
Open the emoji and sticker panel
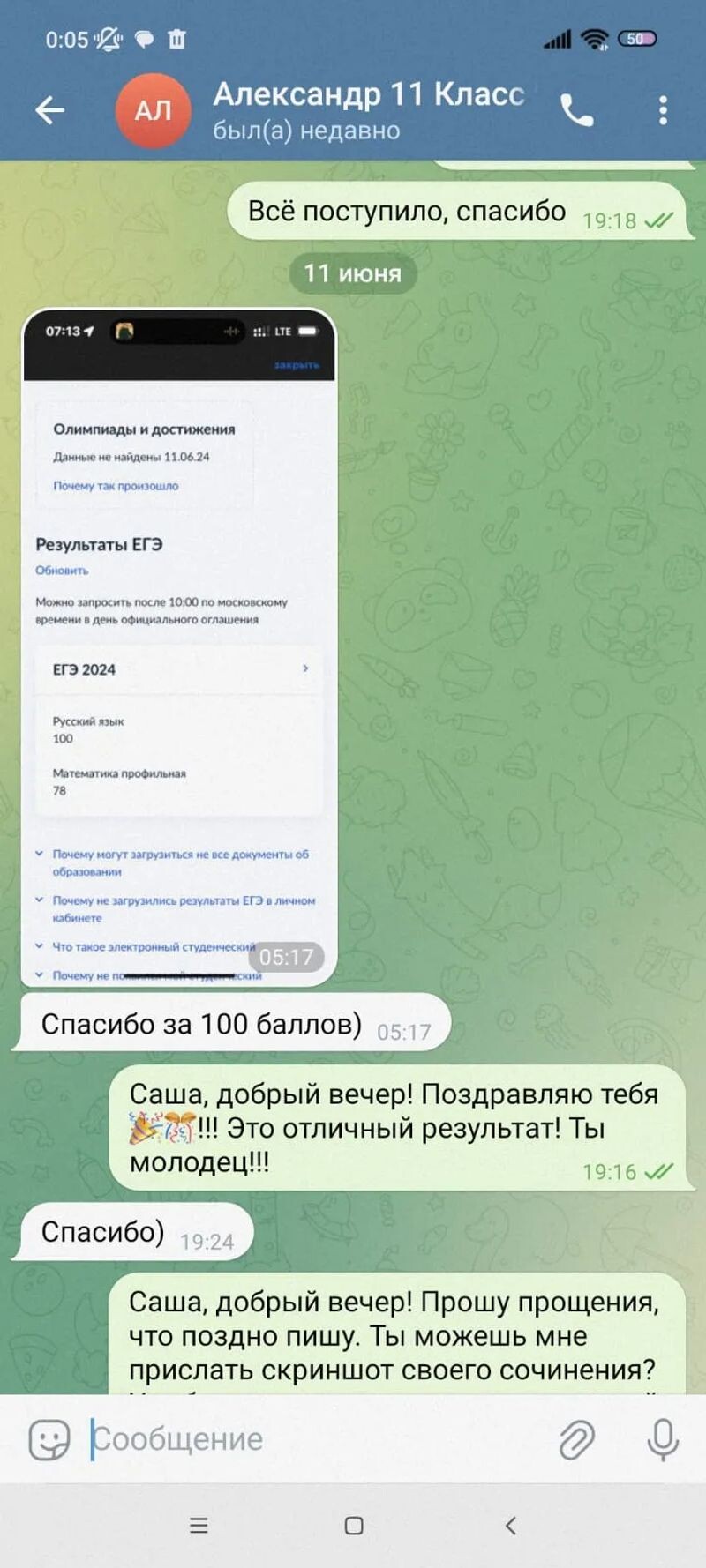[49, 1440]
